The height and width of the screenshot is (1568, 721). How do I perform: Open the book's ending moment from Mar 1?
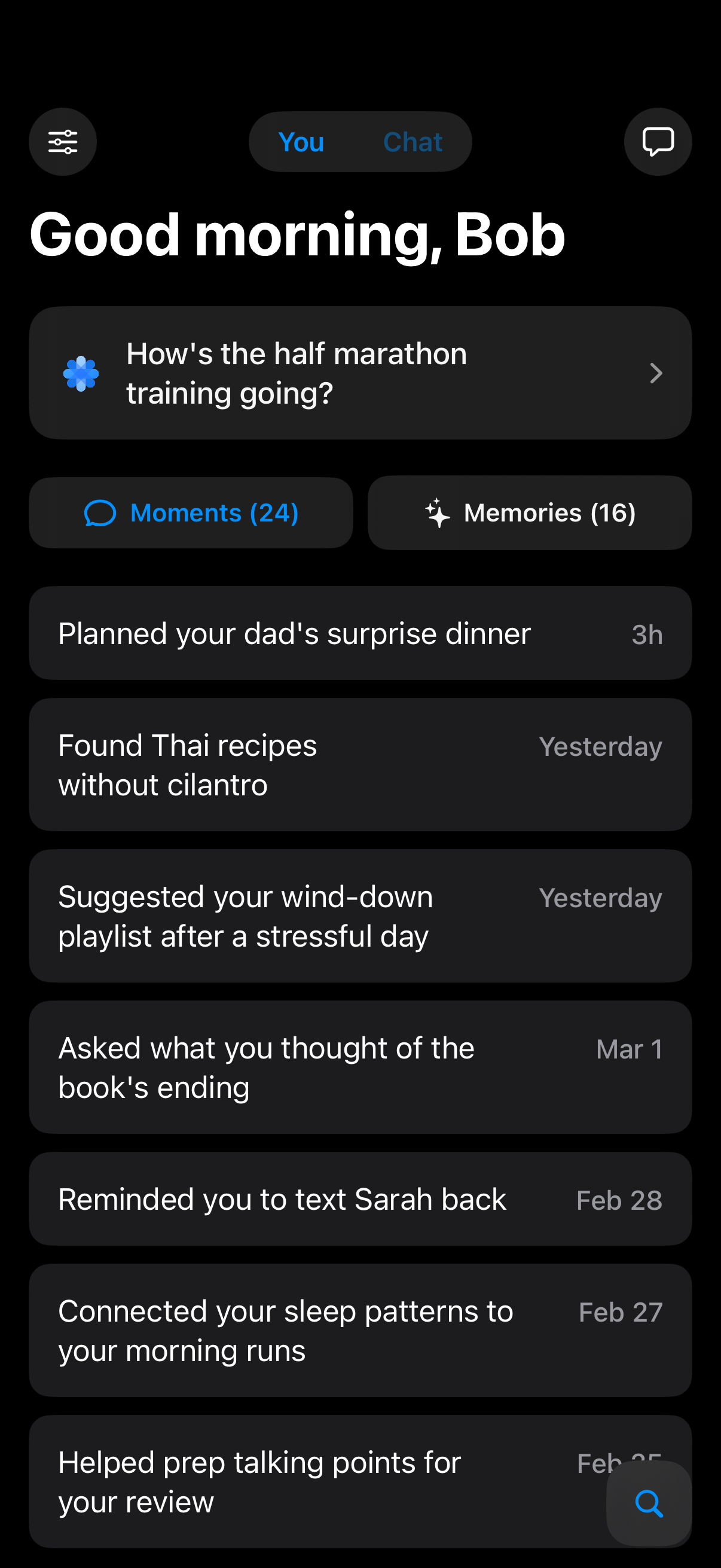[360, 1067]
